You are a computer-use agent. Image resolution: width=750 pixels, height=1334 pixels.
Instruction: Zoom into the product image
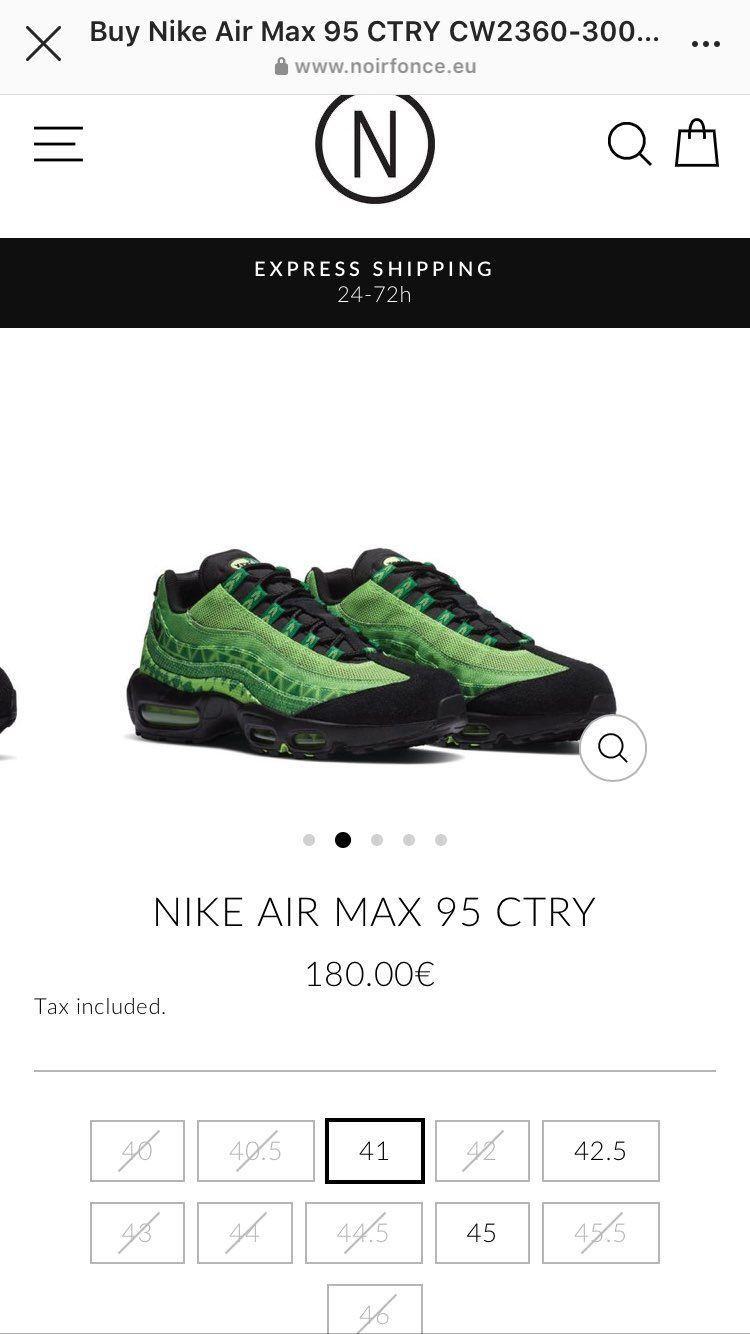pyautogui.click(x=613, y=747)
